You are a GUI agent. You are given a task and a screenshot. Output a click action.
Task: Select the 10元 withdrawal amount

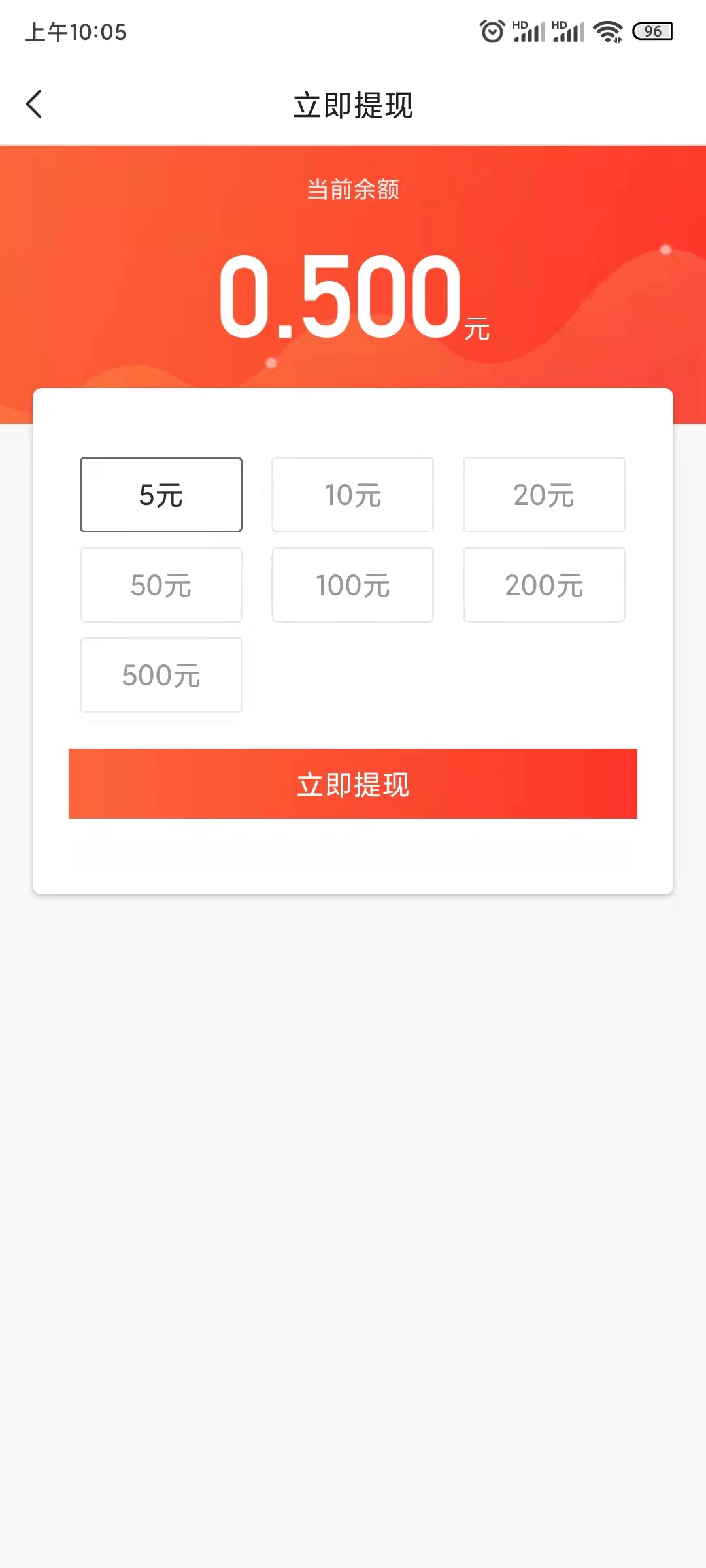(352, 495)
